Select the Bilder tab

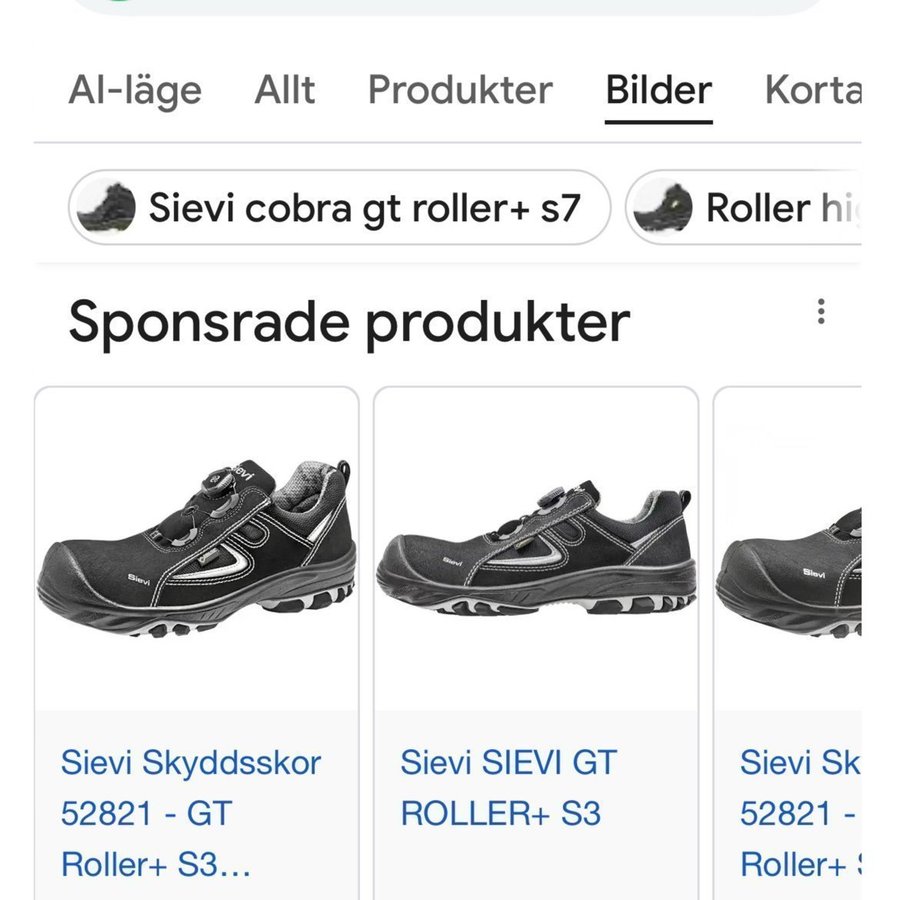click(x=658, y=90)
